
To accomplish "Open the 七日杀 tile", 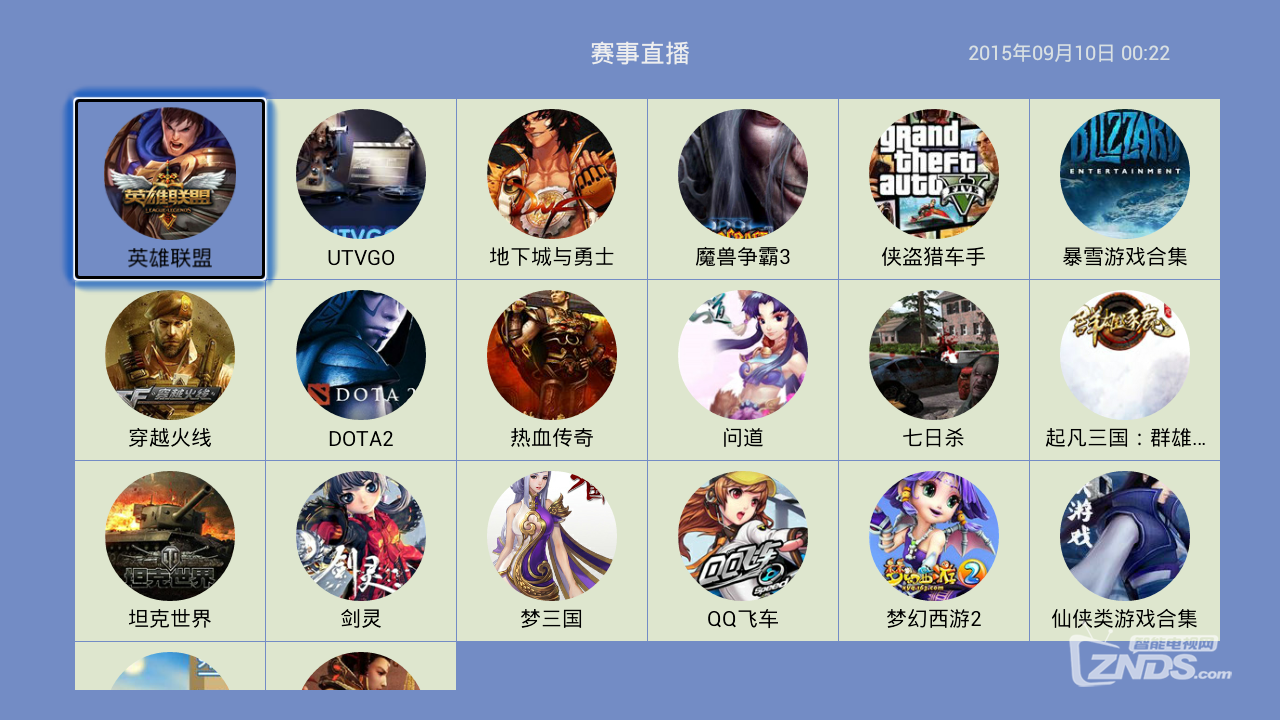I will pyautogui.click(x=934, y=370).
